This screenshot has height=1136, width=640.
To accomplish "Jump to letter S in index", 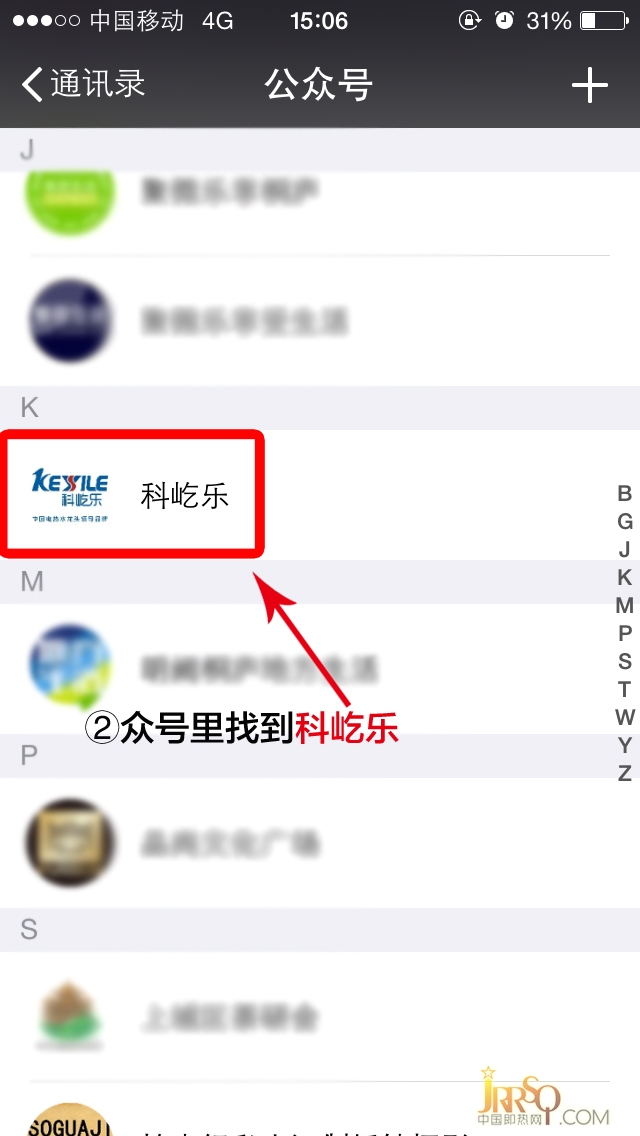I will [624, 661].
